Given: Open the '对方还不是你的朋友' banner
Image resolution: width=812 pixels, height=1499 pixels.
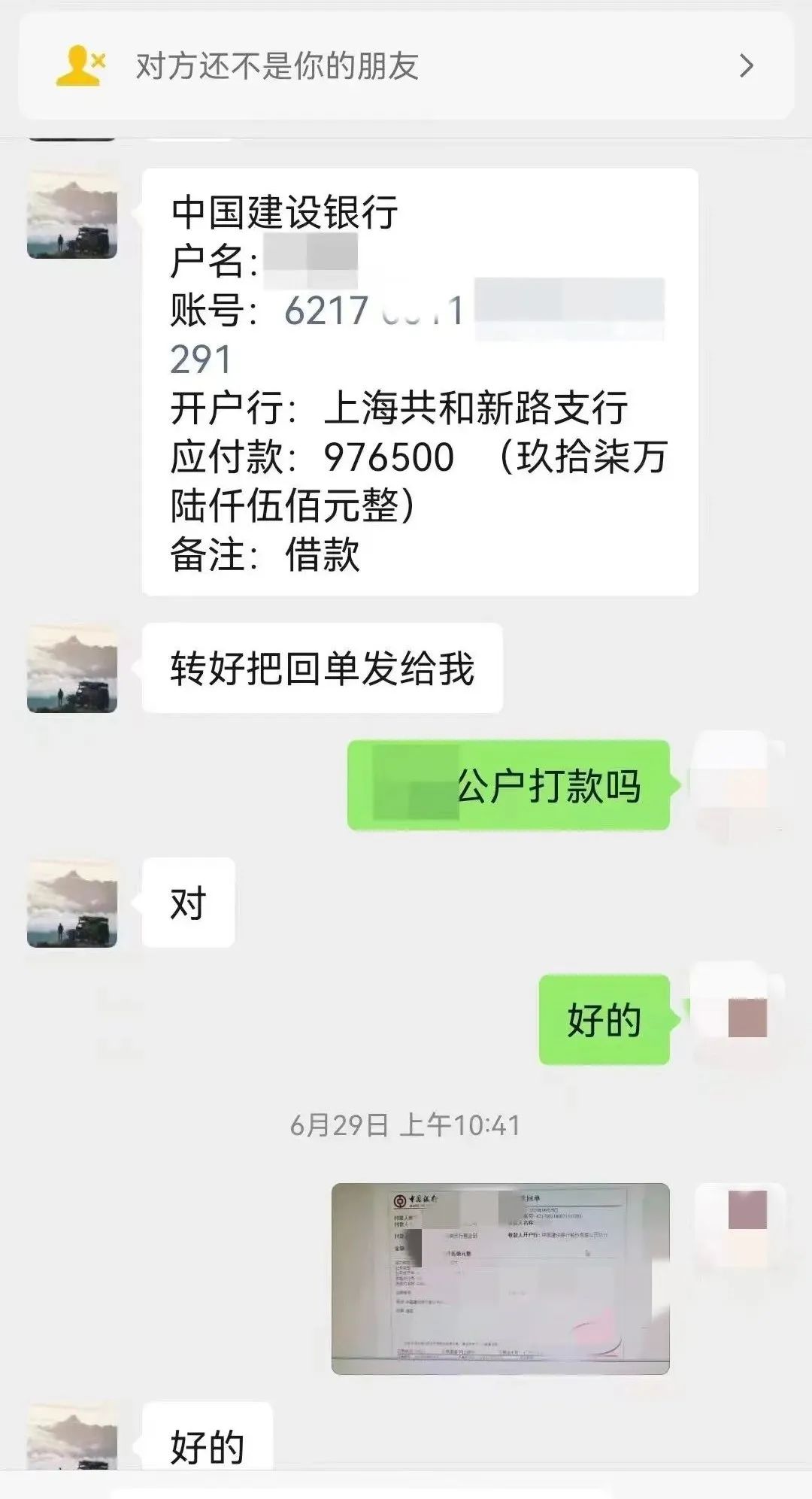Looking at the screenshot, I should click(406, 66).
